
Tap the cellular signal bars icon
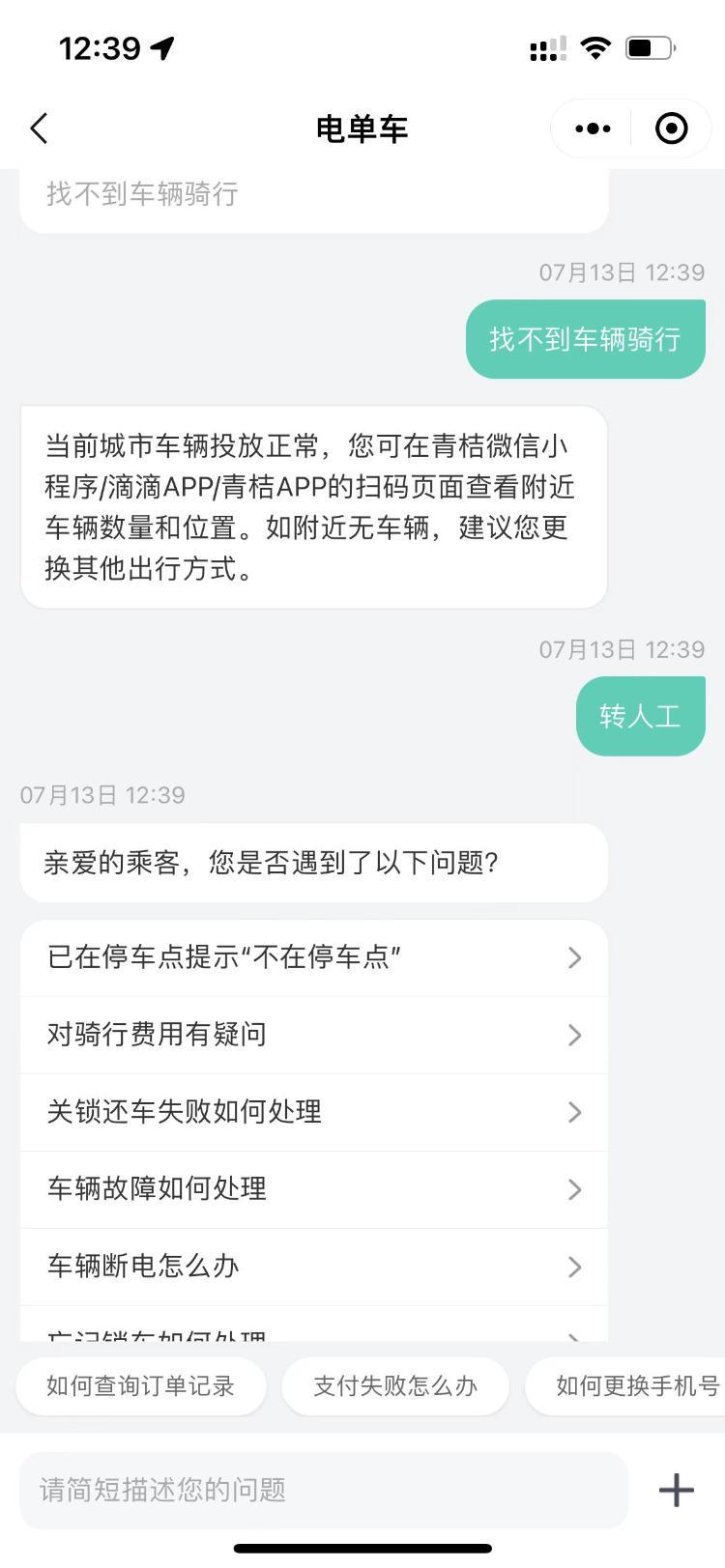547,45
